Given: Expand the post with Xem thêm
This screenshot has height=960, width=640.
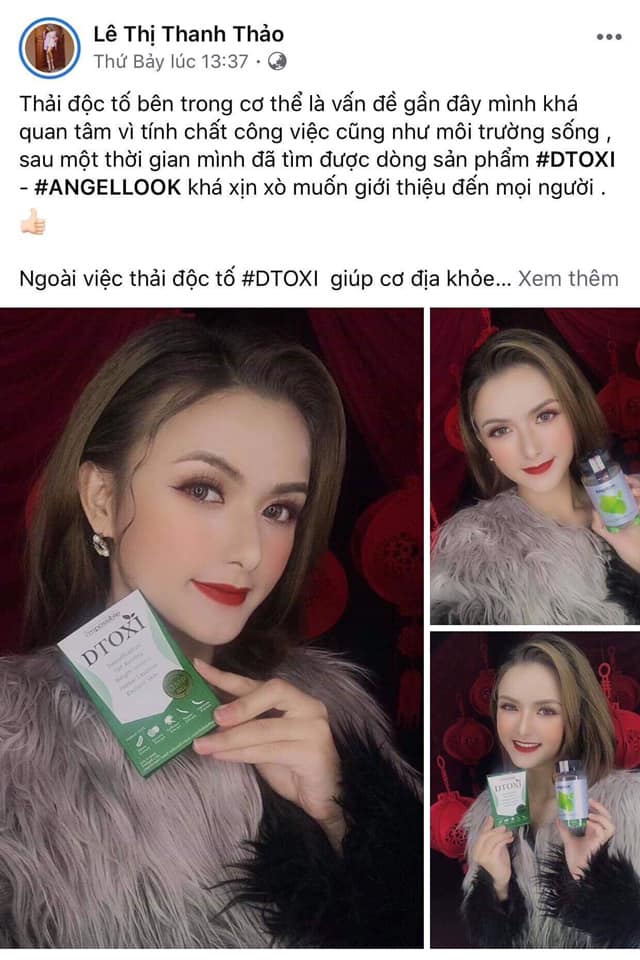Looking at the screenshot, I should (x=568, y=279).
